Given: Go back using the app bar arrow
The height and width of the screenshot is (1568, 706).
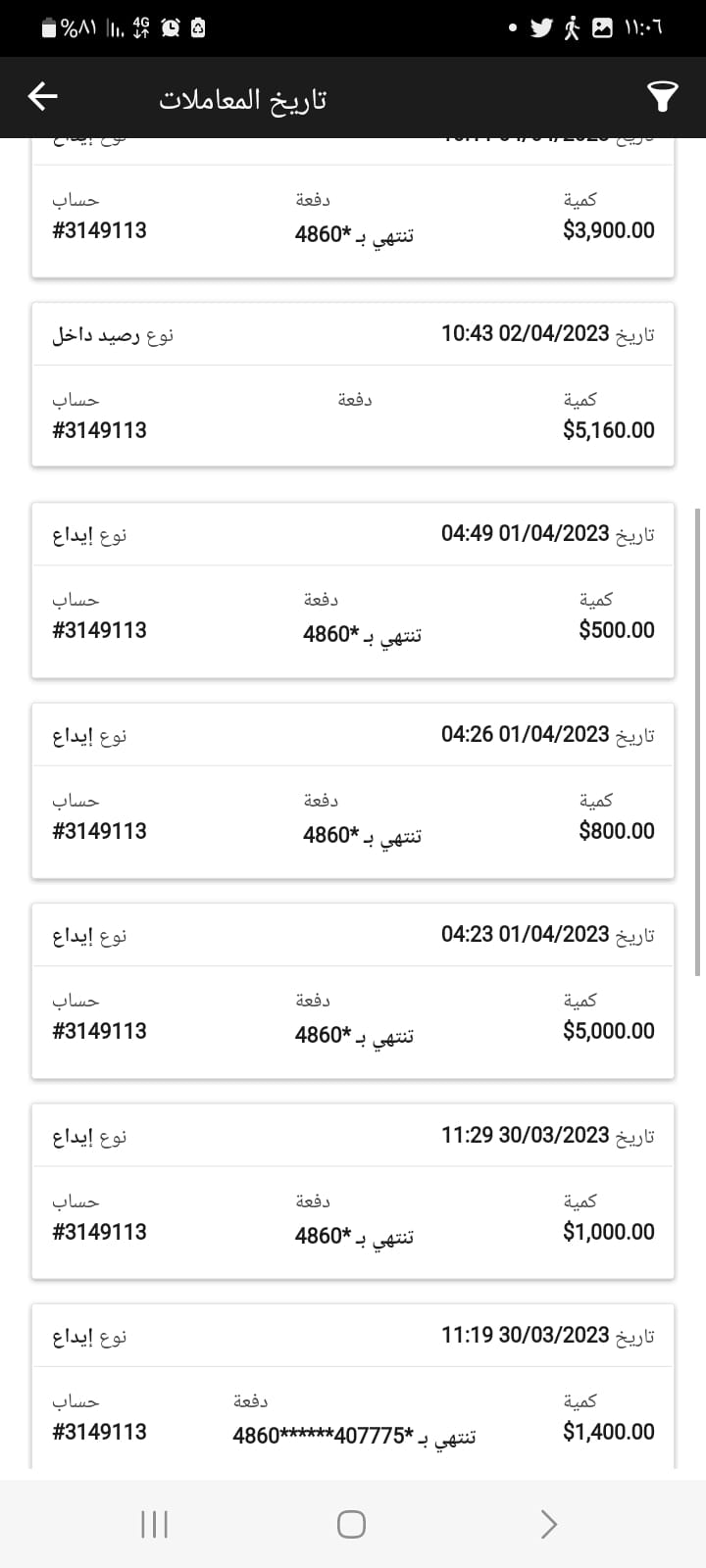Looking at the screenshot, I should pos(43,96).
